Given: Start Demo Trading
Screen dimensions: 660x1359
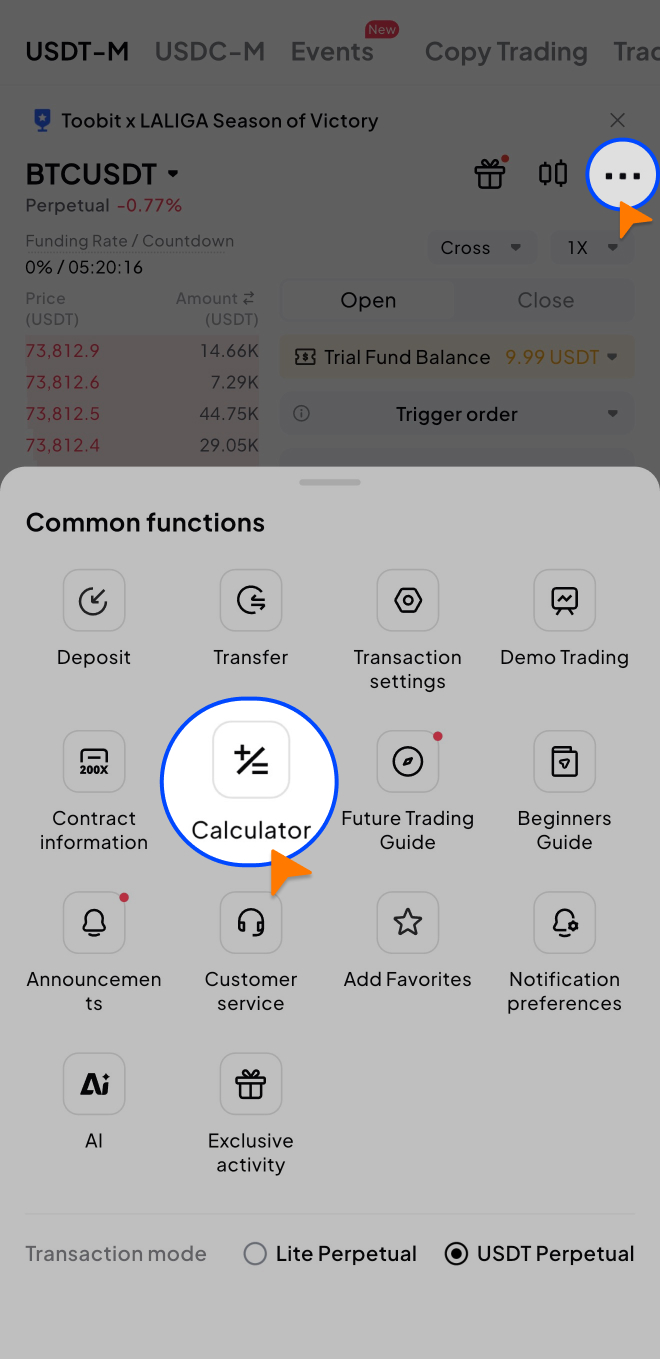Looking at the screenshot, I should coord(565,601).
